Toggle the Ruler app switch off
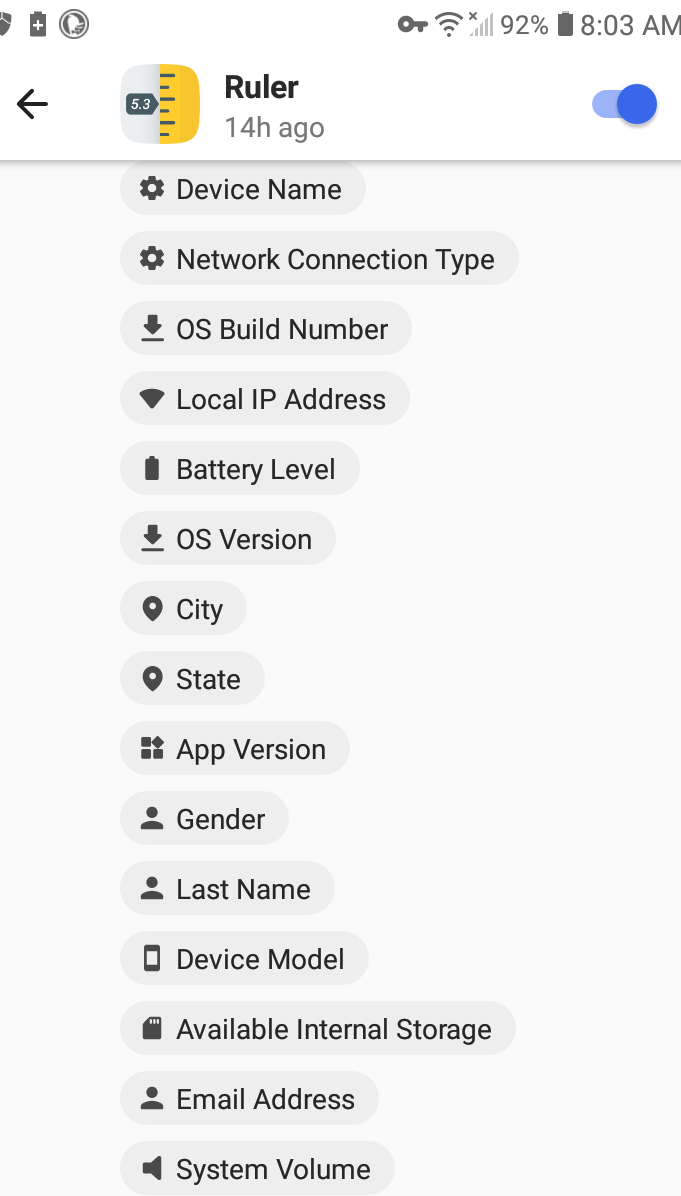This screenshot has width=681, height=1196. 625,104
